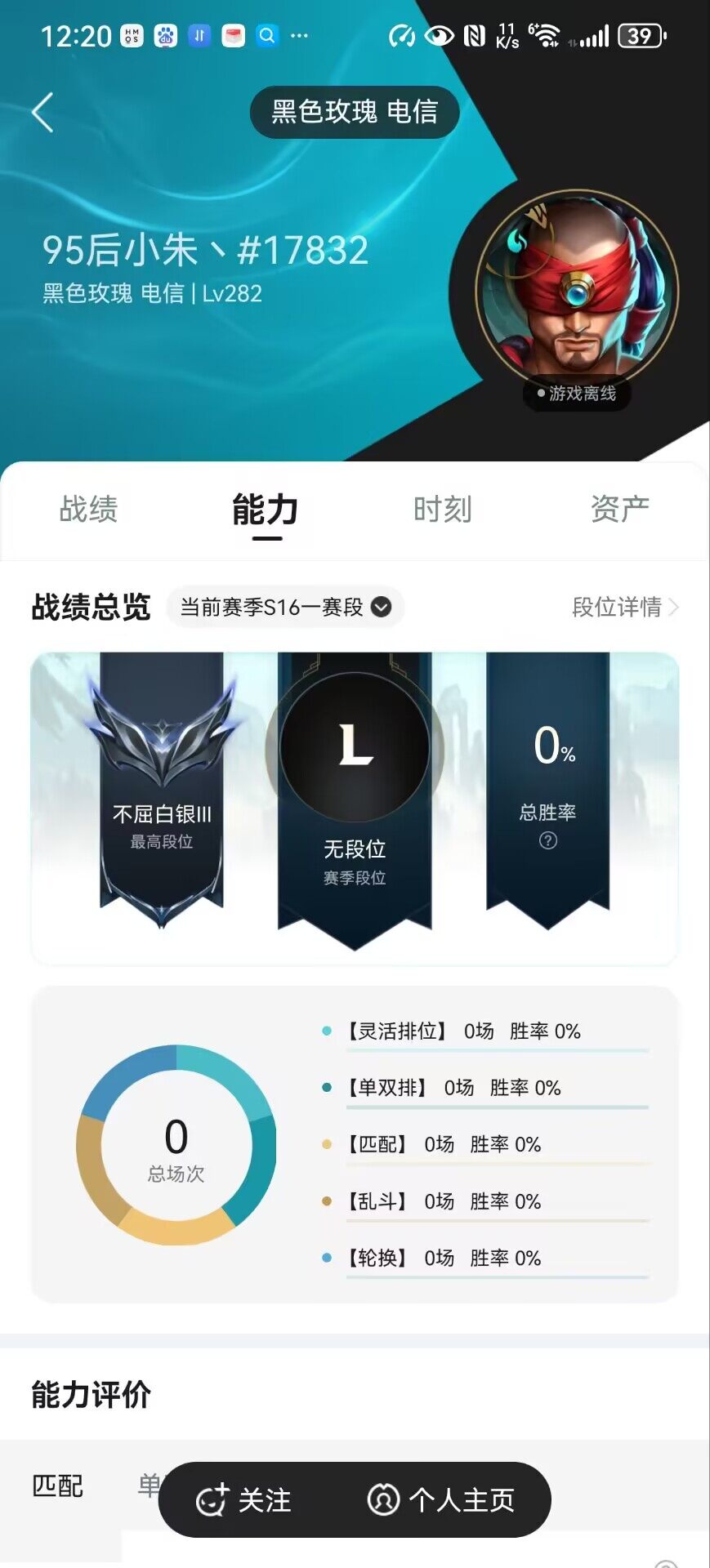Open 段位详情 rank details
Screen dimensions: 710x1568
[625, 608]
